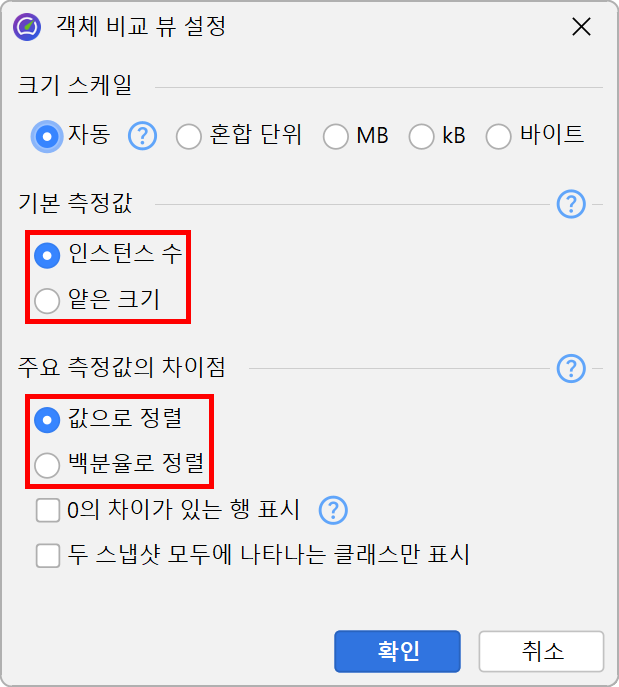619x687 pixels.
Task: Choose 백분율로 정렬 option
Action: 47,464
